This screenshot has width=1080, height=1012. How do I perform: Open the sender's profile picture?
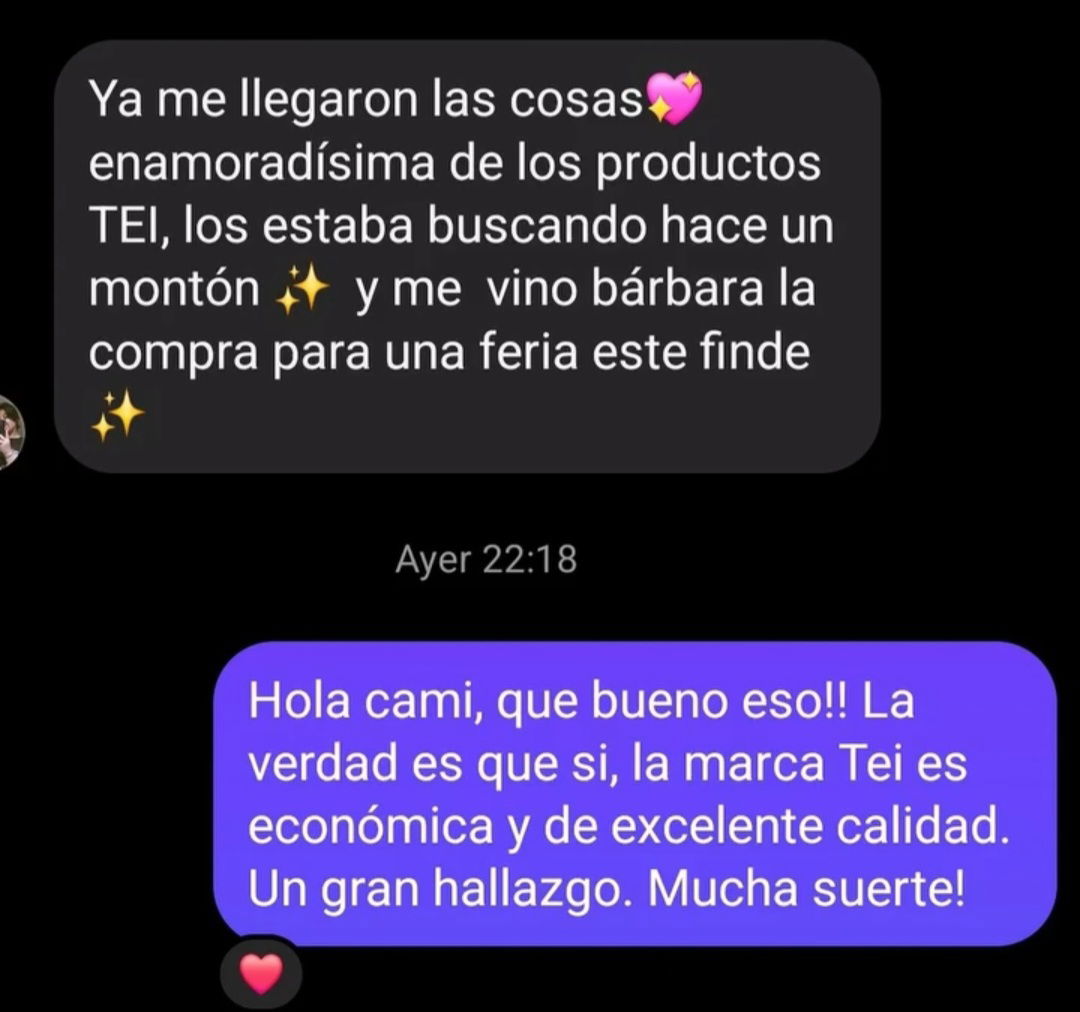click(x=8, y=431)
